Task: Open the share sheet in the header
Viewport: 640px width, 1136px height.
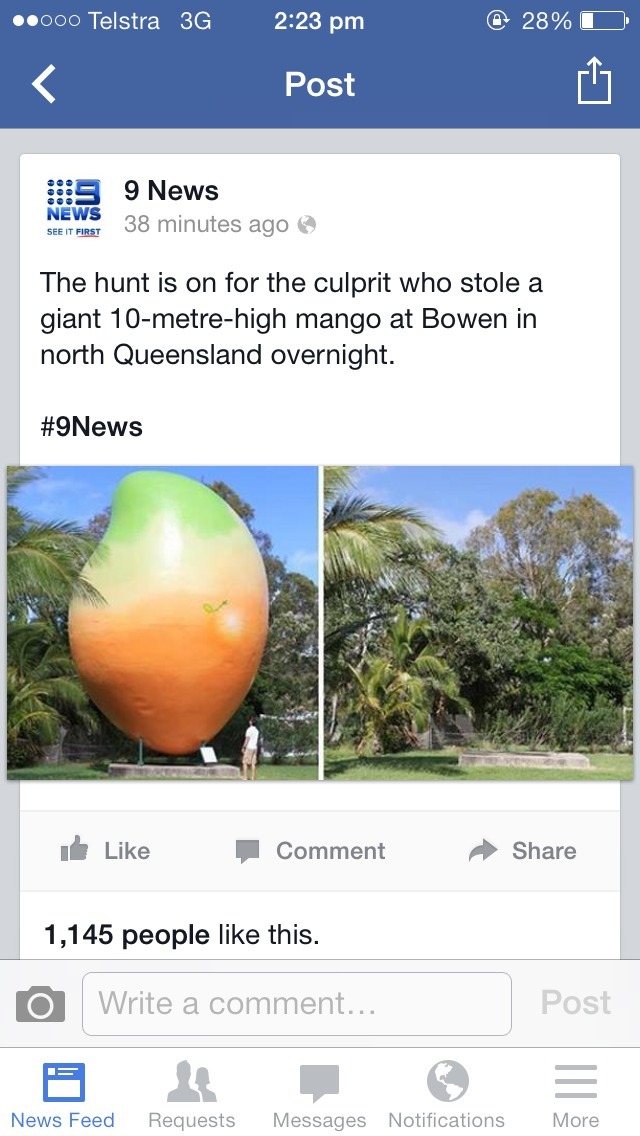Action: coord(593,82)
